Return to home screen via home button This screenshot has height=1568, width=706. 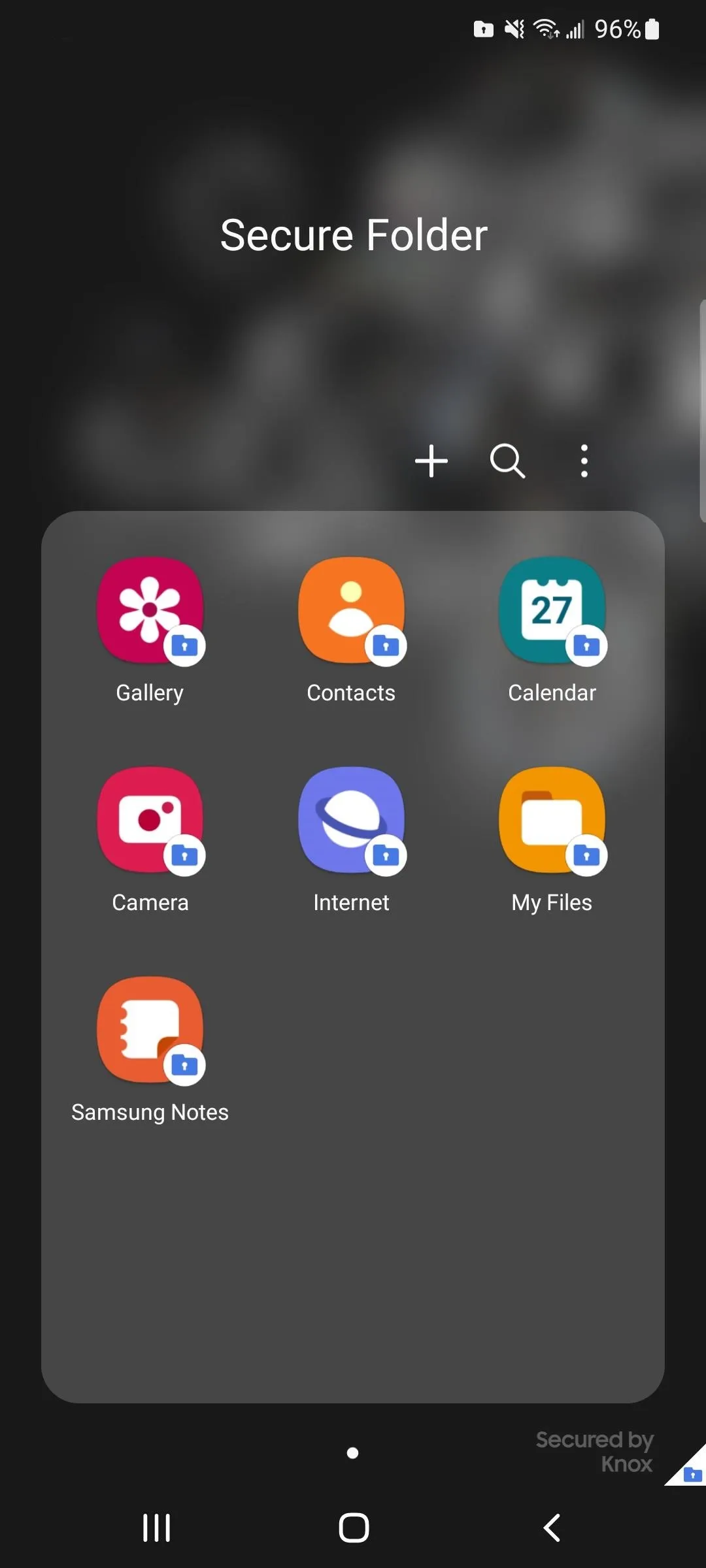point(354,1528)
